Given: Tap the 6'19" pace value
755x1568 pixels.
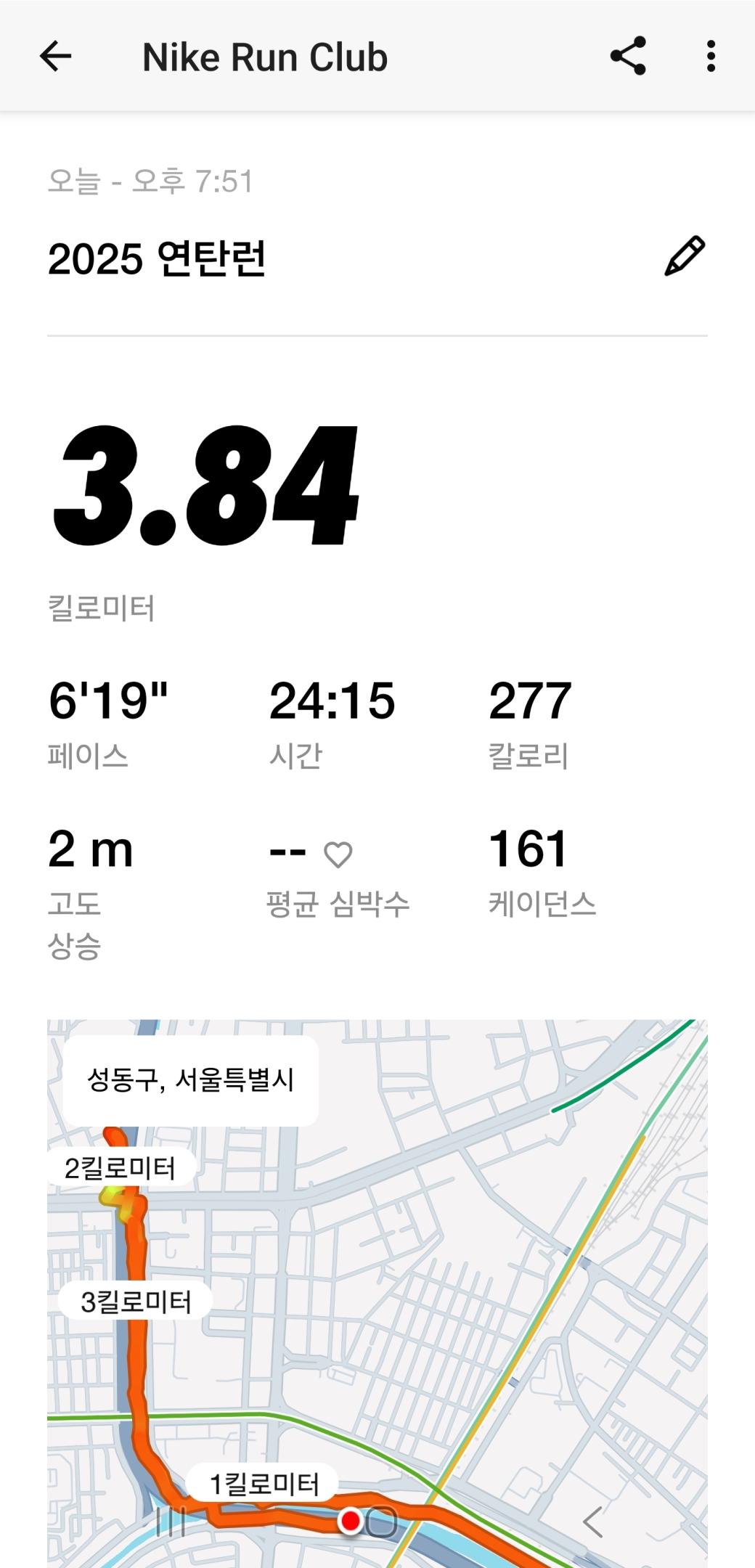Looking at the screenshot, I should (110, 699).
